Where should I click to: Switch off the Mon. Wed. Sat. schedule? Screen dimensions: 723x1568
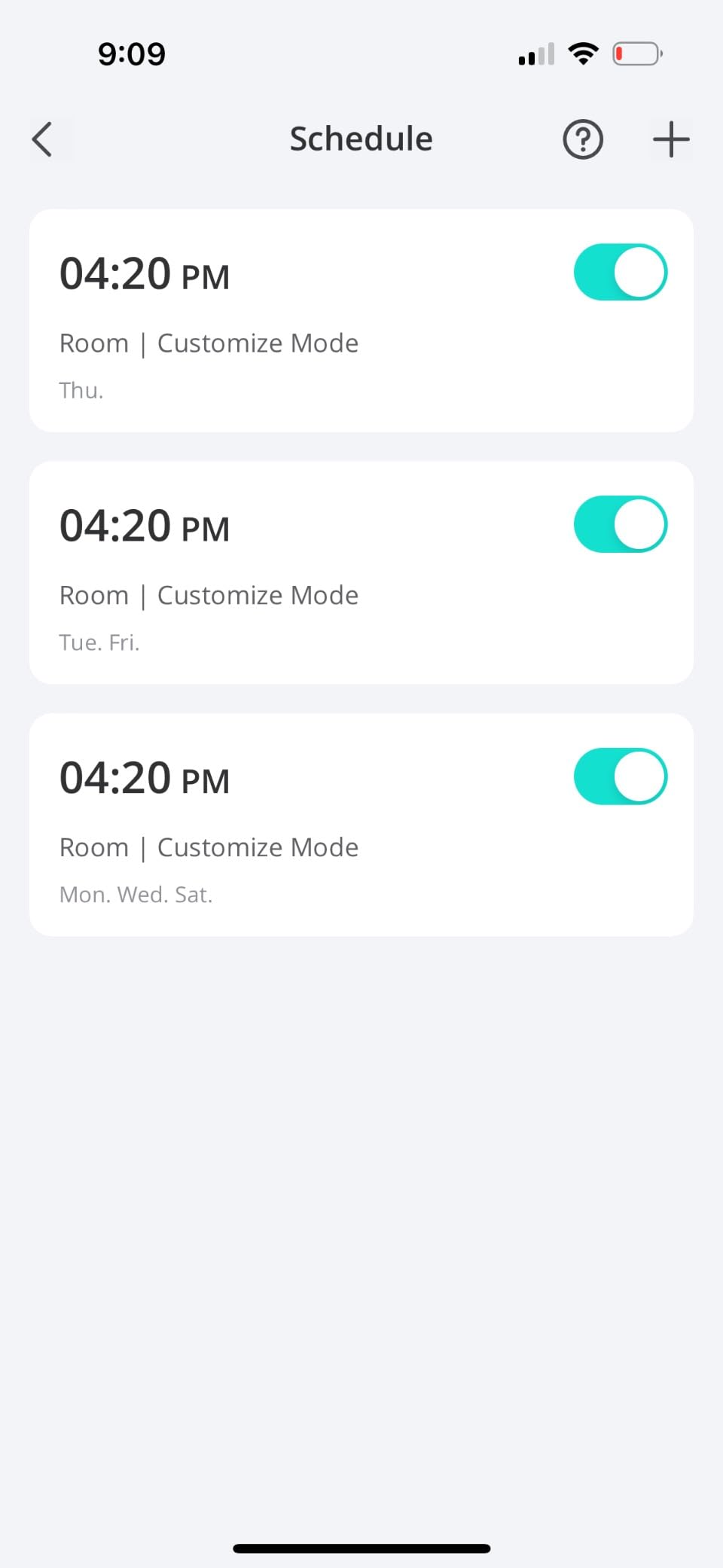point(620,776)
